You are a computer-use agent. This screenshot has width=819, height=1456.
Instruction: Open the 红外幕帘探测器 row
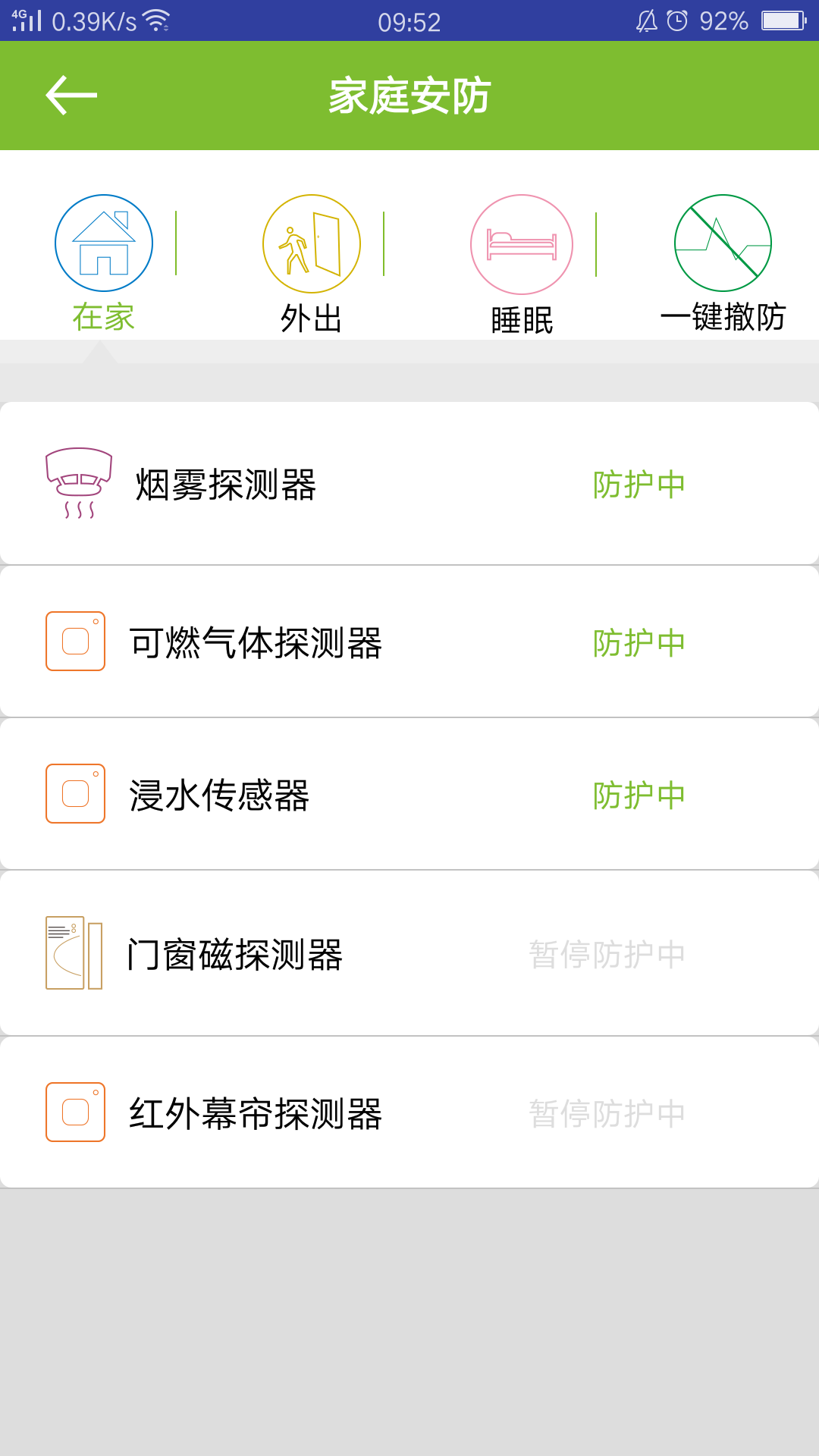(x=409, y=1113)
